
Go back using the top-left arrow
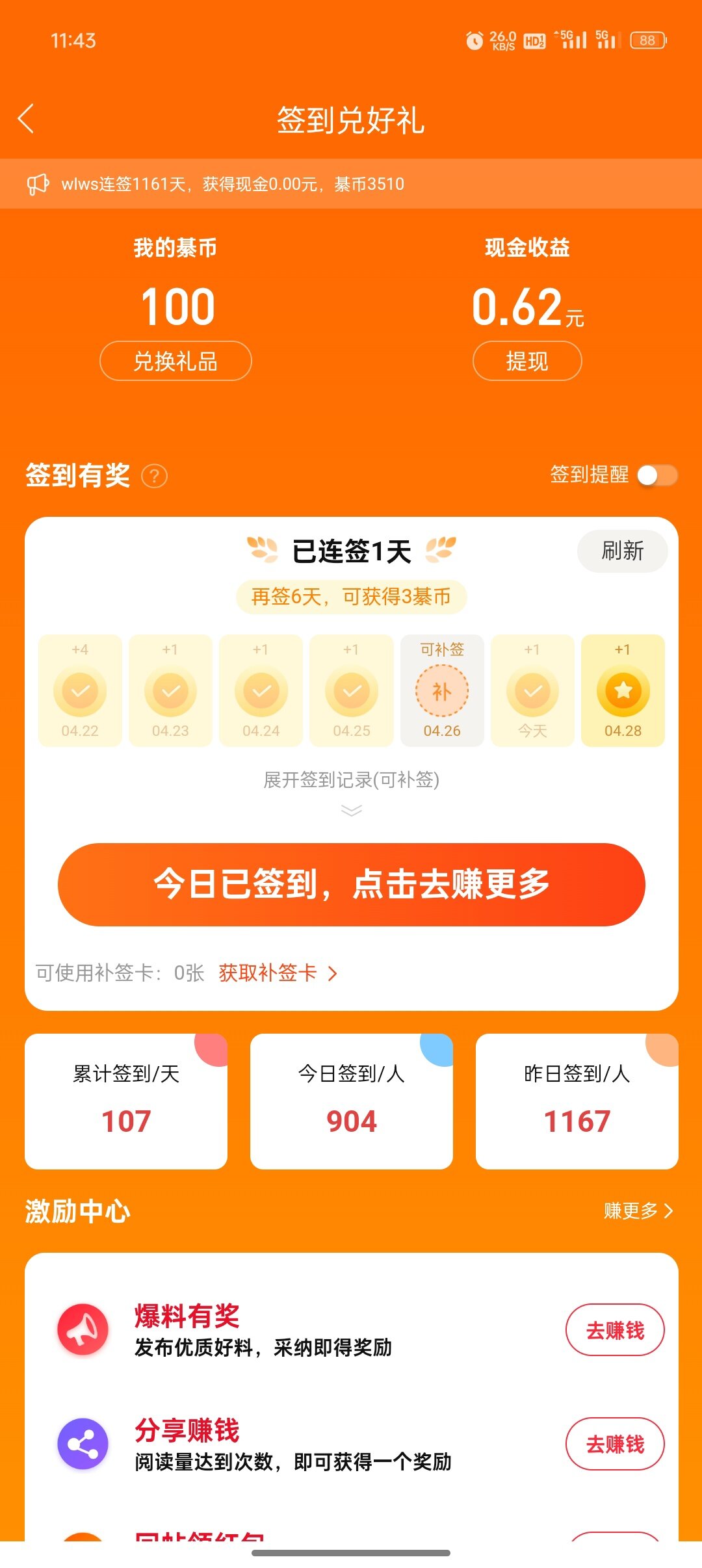coord(26,119)
